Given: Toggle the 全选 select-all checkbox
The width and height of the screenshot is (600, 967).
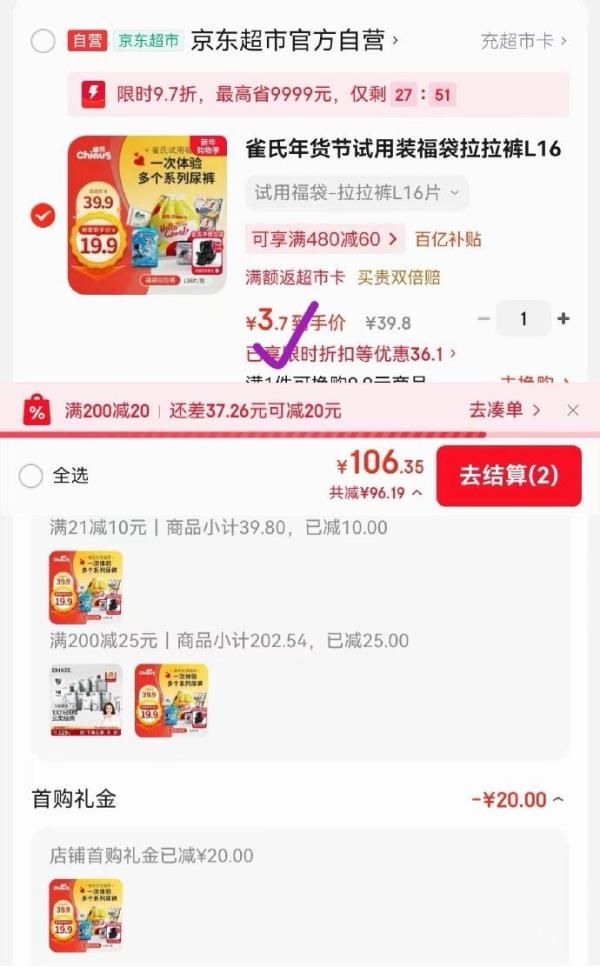Looking at the screenshot, I should tap(31, 476).
